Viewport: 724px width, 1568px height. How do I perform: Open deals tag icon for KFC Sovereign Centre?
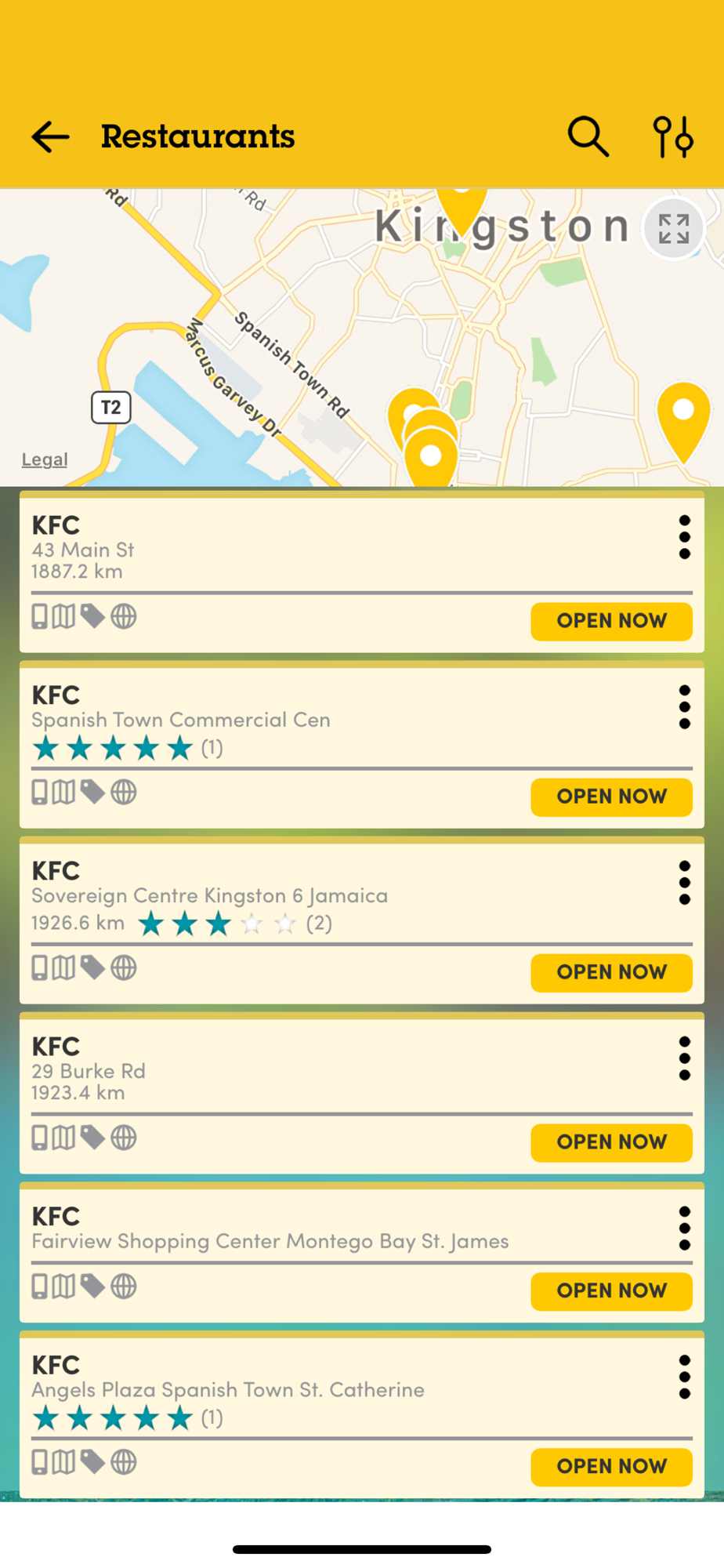(92, 968)
